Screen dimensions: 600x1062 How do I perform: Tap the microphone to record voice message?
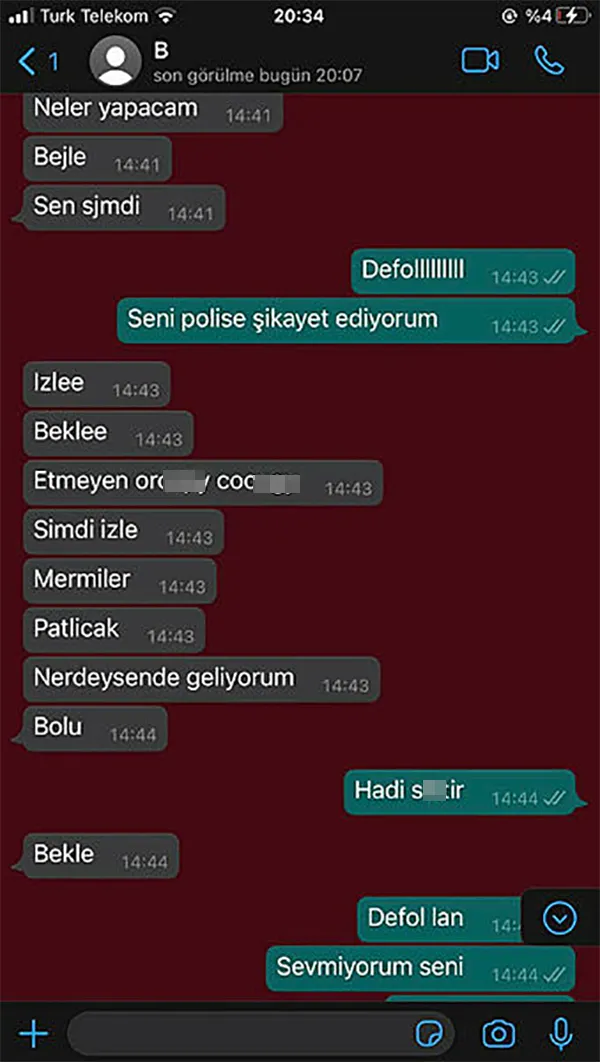point(562,1033)
